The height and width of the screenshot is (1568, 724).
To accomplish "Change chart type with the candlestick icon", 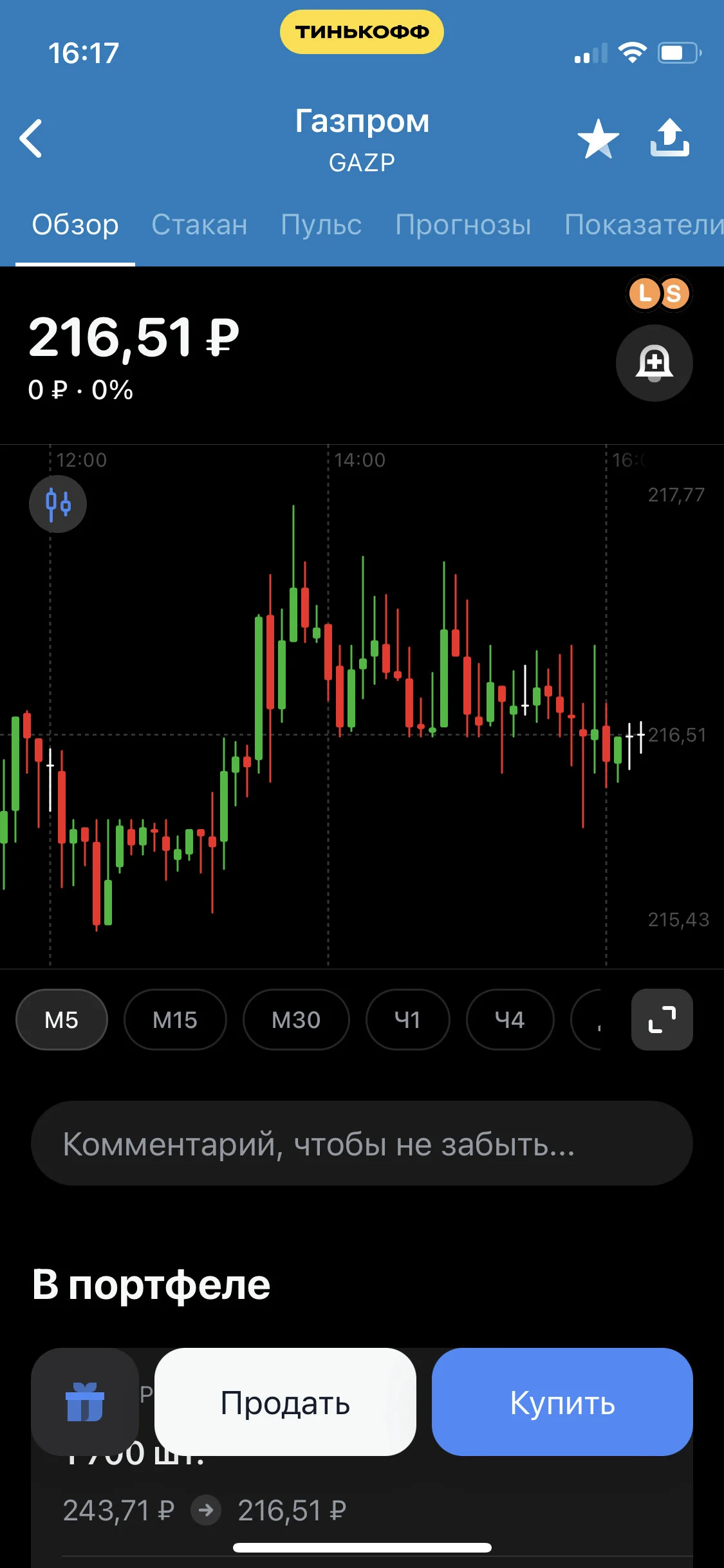I will (x=58, y=503).
